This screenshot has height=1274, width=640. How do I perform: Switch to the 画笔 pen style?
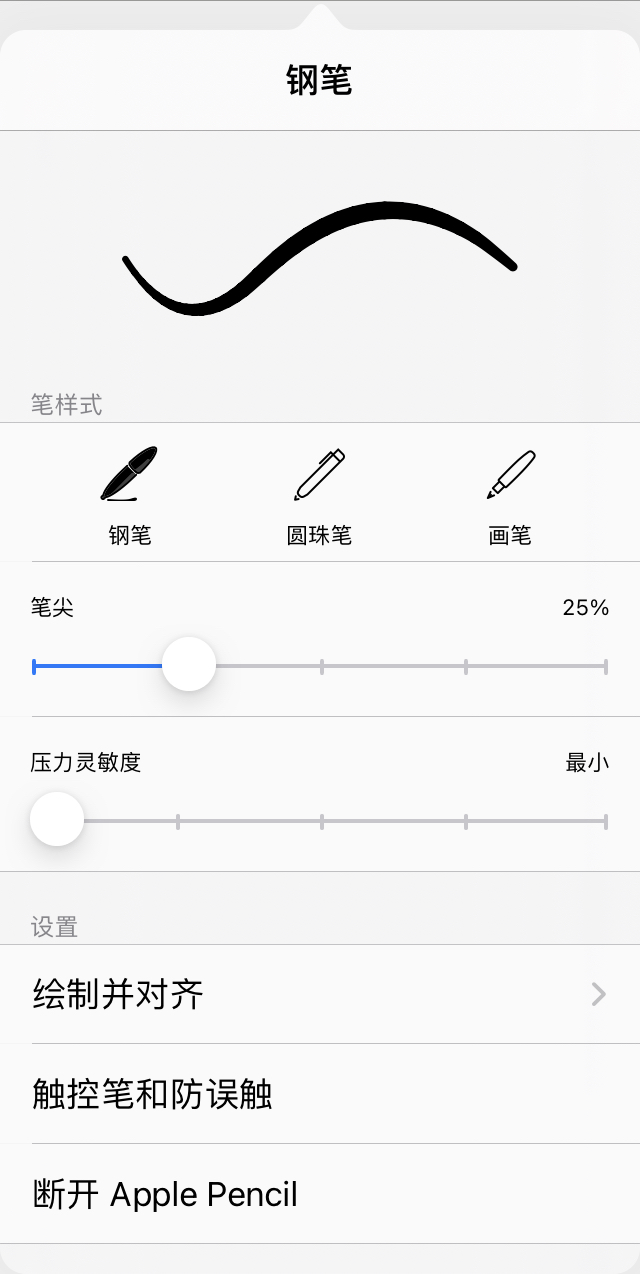510,494
